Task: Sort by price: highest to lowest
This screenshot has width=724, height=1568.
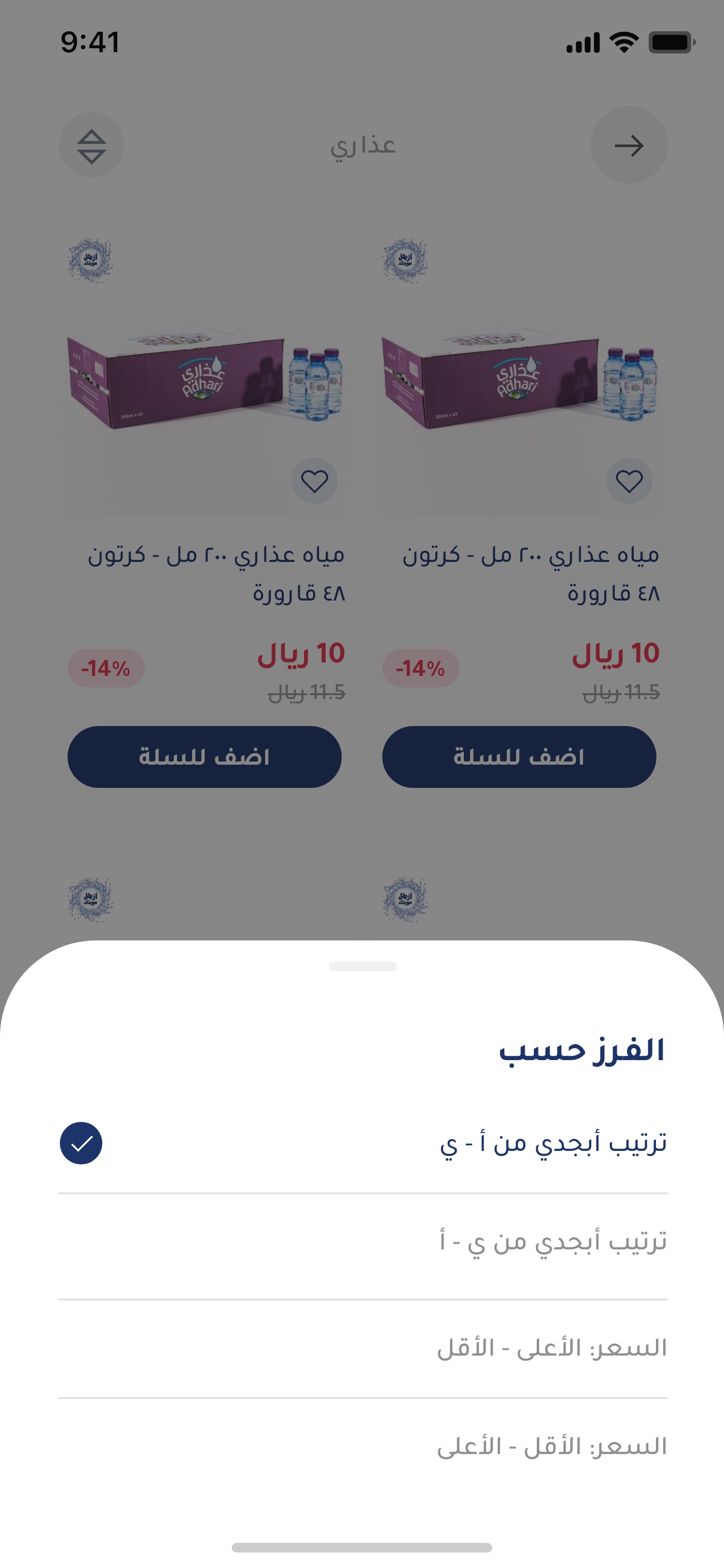Action: 551,1348
